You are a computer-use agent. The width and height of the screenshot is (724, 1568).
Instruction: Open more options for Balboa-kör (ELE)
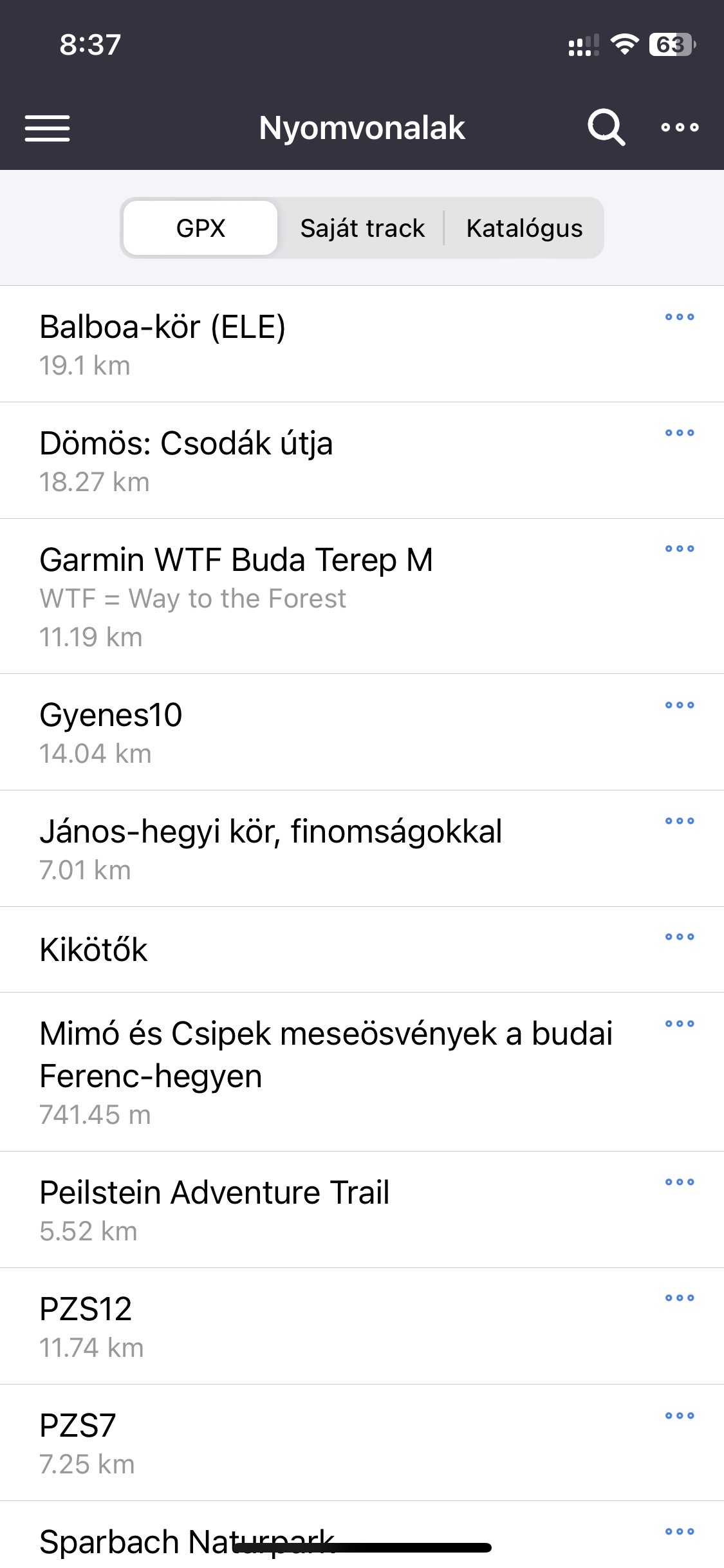click(680, 317)
